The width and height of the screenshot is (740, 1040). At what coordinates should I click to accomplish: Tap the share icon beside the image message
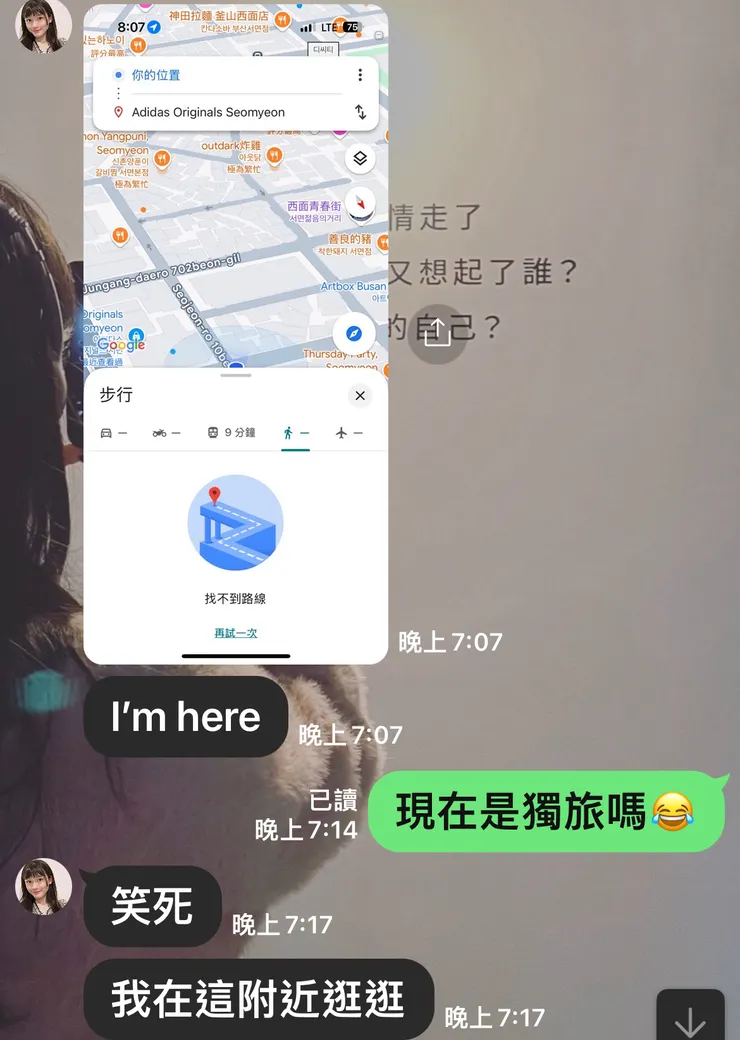point(437,334)
